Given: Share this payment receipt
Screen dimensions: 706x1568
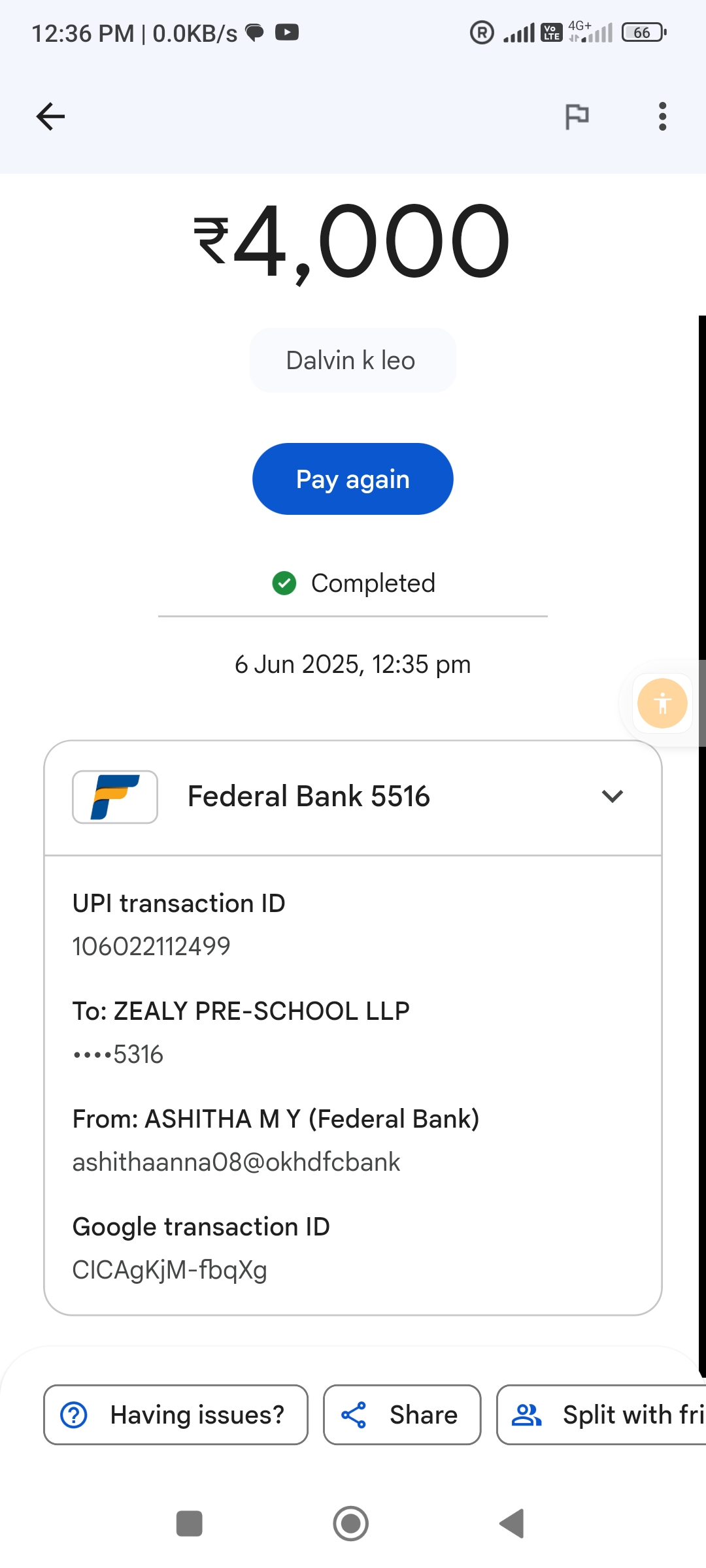Looking at the screenshot, I should (x=401, y=1414).
